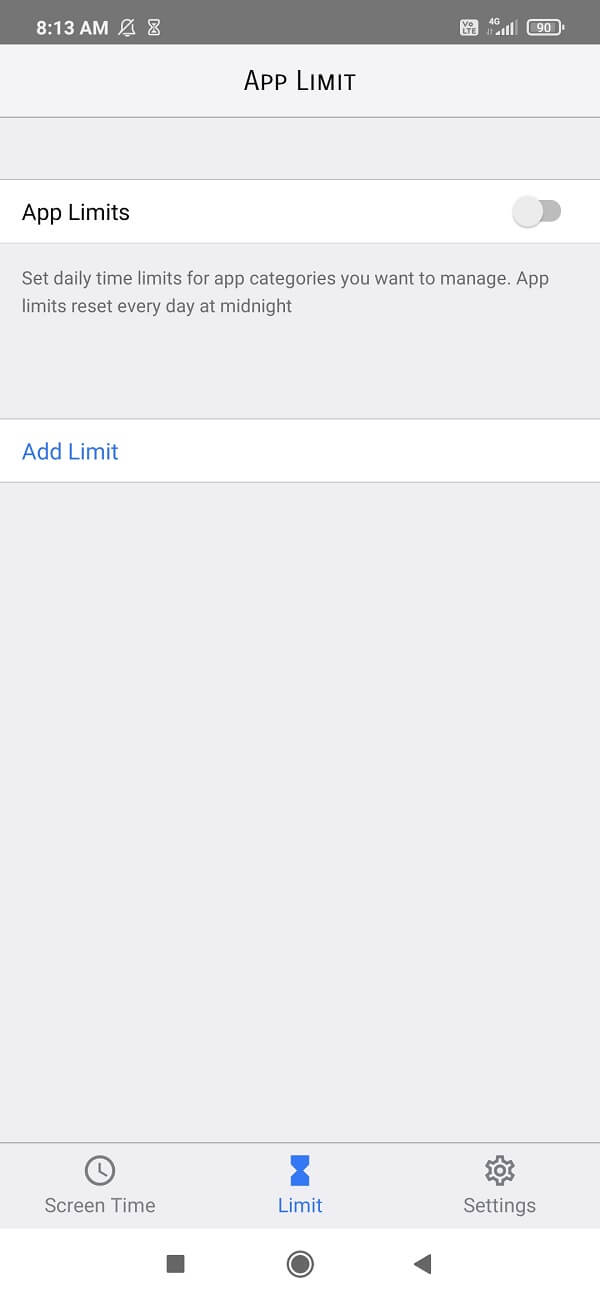Open the Settings tab
This screenshot has height=1300, width=600.
click(499, 1186)
